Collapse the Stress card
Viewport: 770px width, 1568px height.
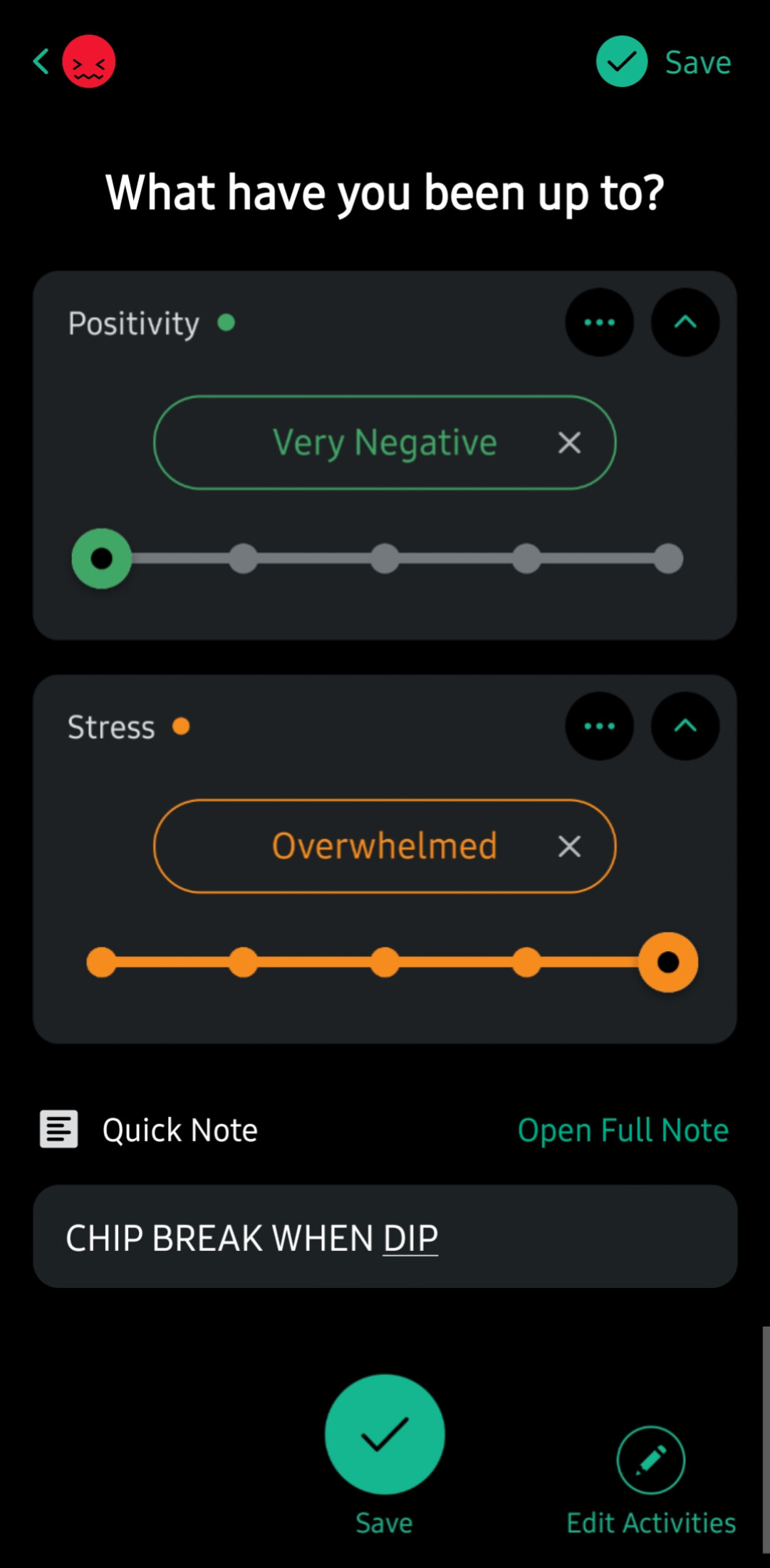(685, 726)
